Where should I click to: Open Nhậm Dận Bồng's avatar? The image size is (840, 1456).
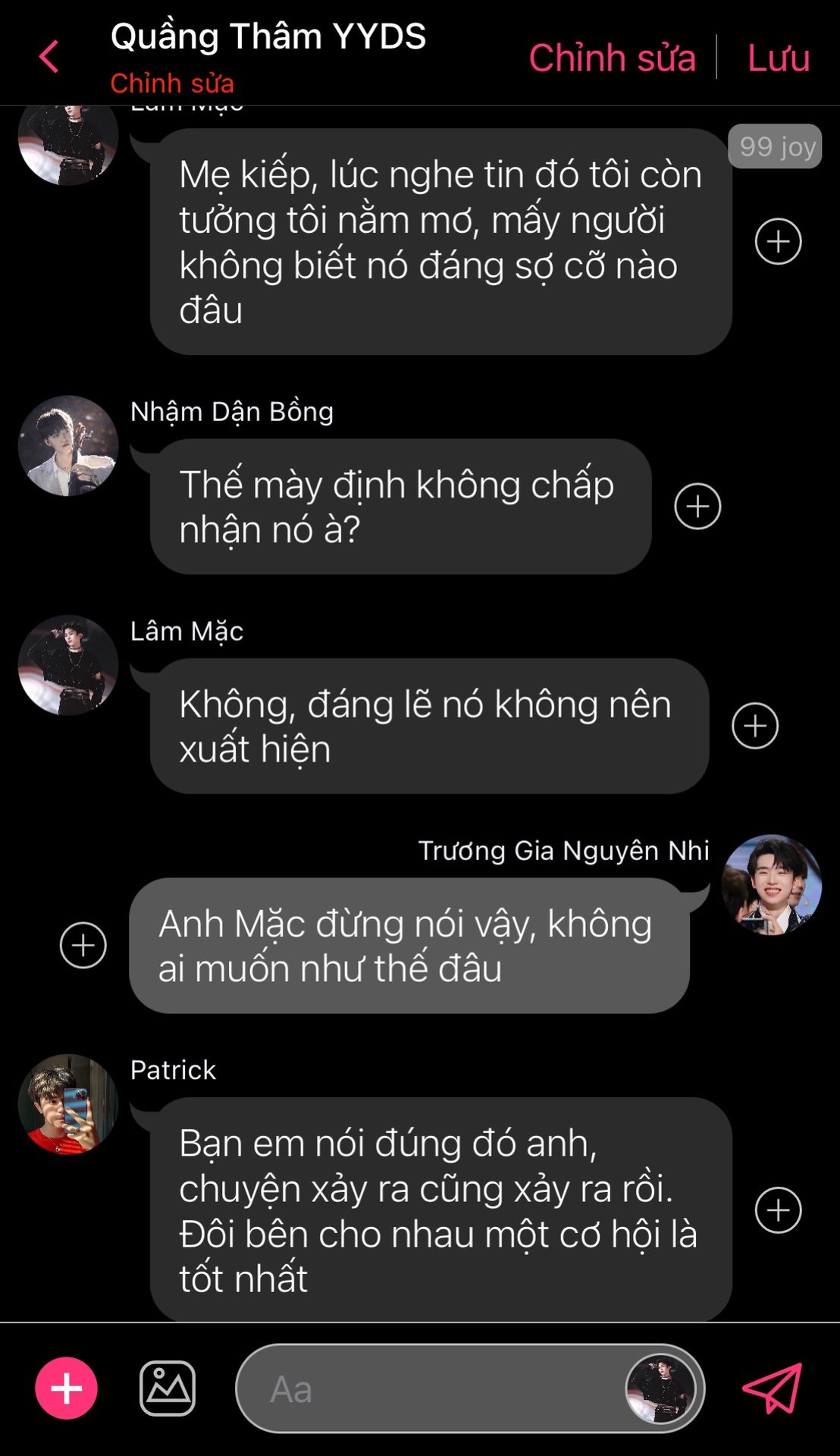pos(68,446)
